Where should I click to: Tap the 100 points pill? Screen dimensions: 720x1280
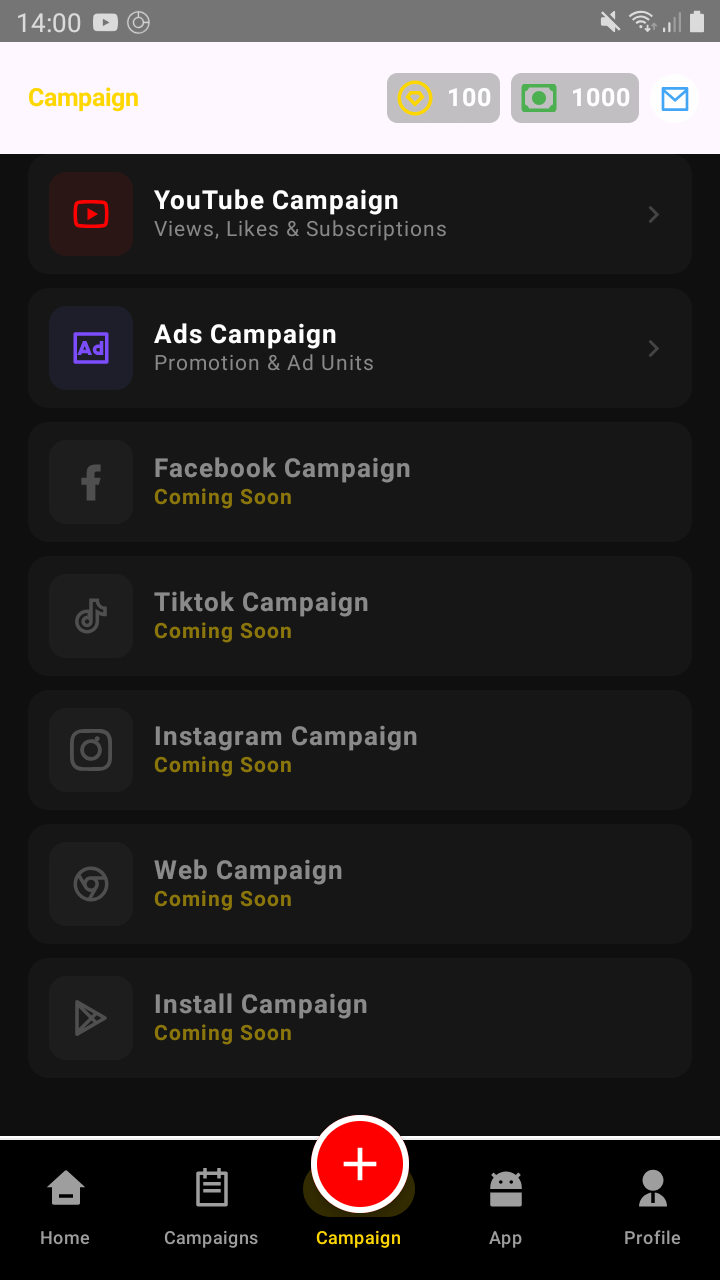[x=443, y=98]
